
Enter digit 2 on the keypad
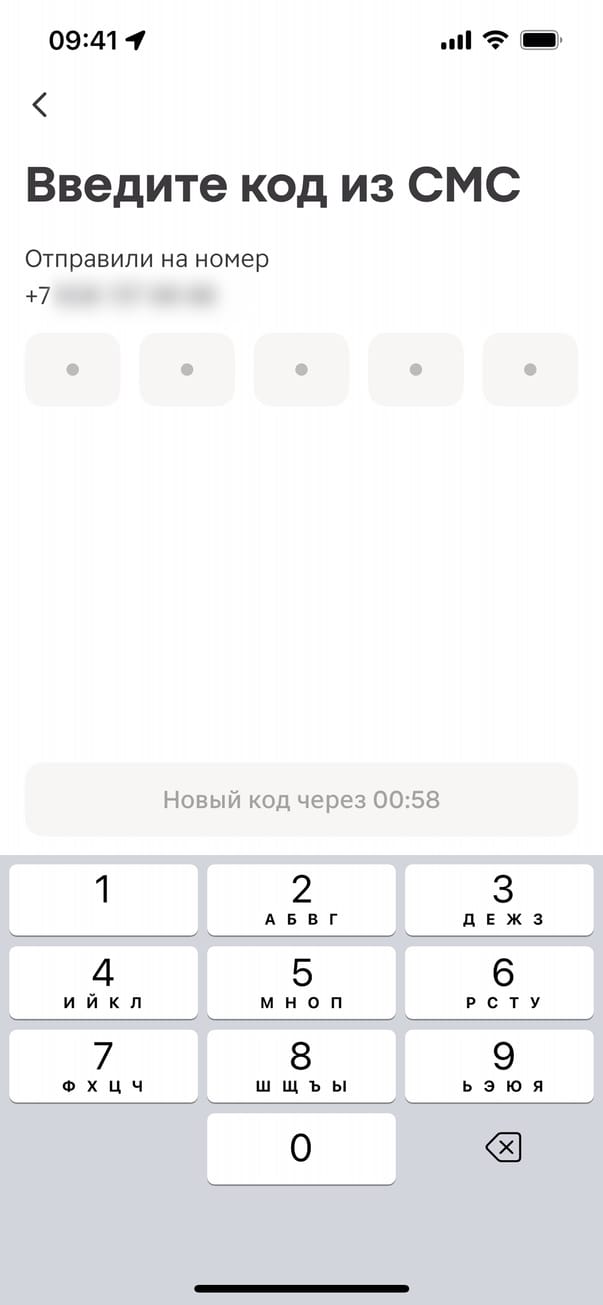[x=301, y=899]
